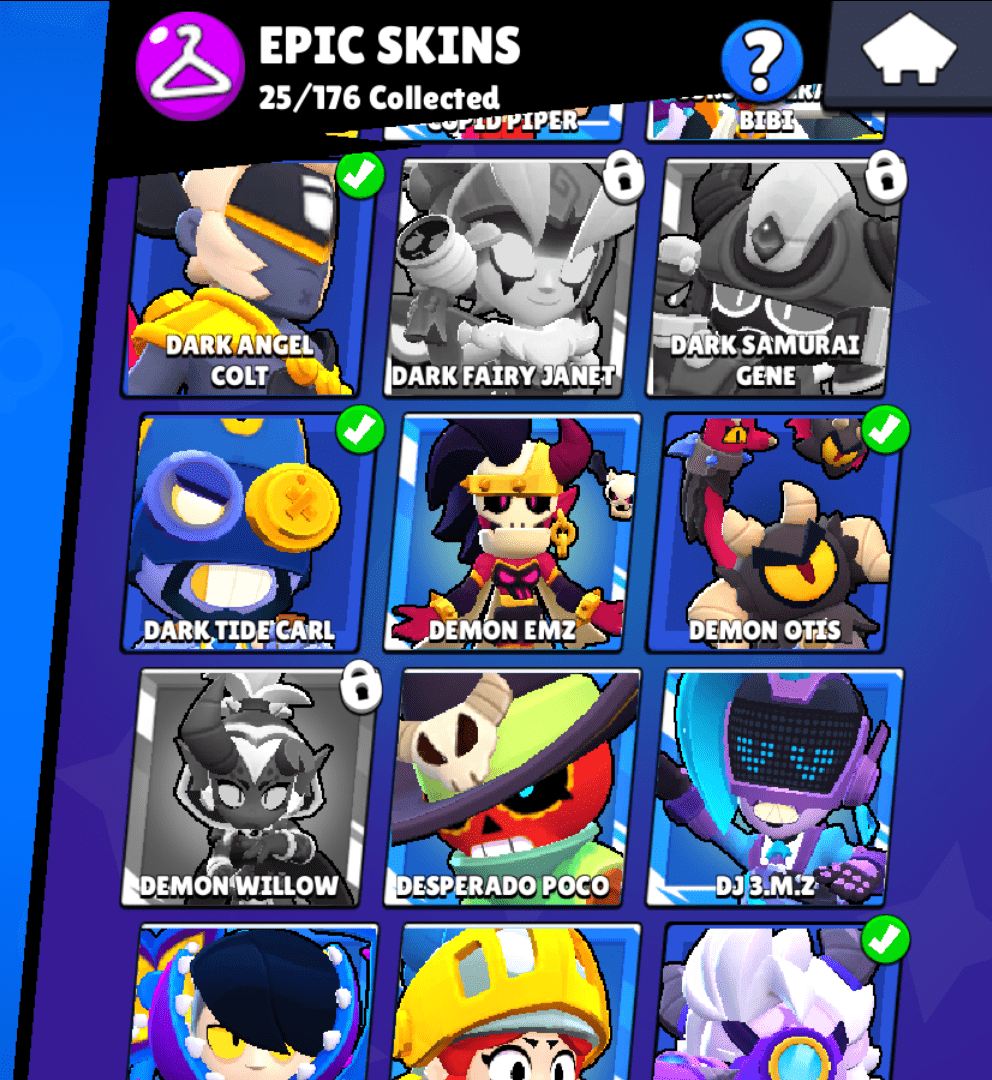This screenshot has height=1080, width=992.
Task: Select the Dark Tide Carl skin
Action: (x=249, y=531)
